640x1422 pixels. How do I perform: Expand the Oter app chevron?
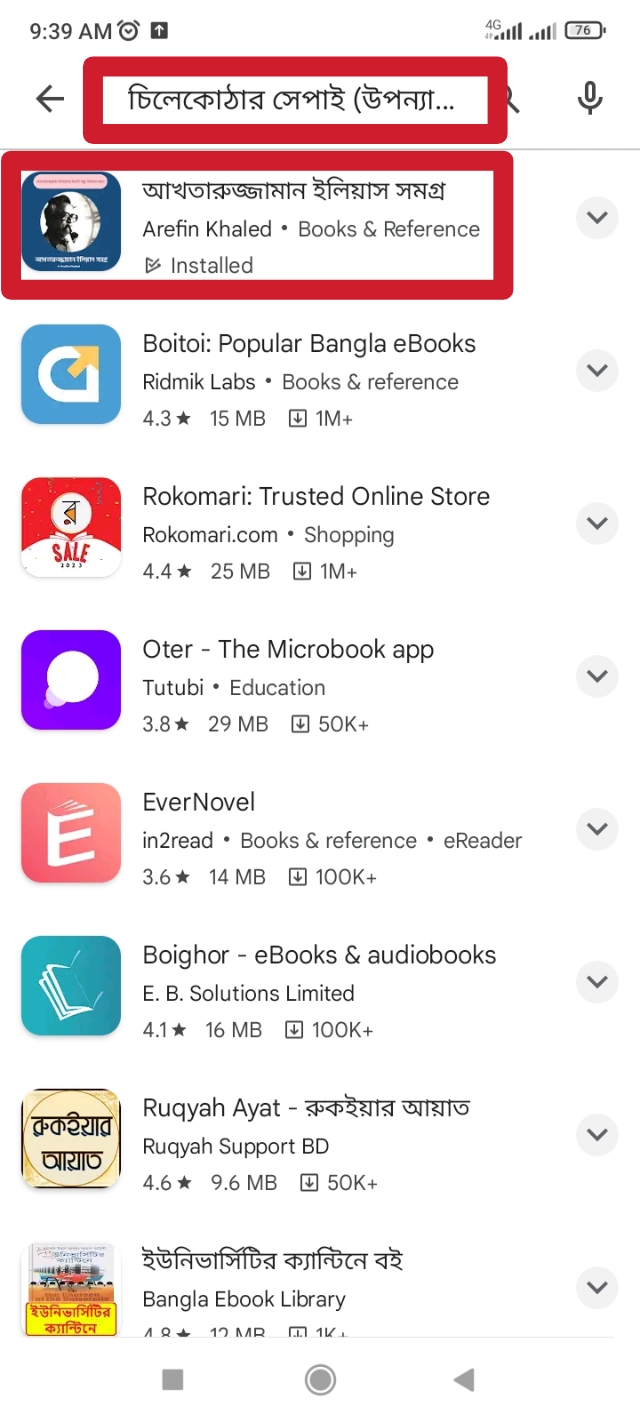pos(597,676)
